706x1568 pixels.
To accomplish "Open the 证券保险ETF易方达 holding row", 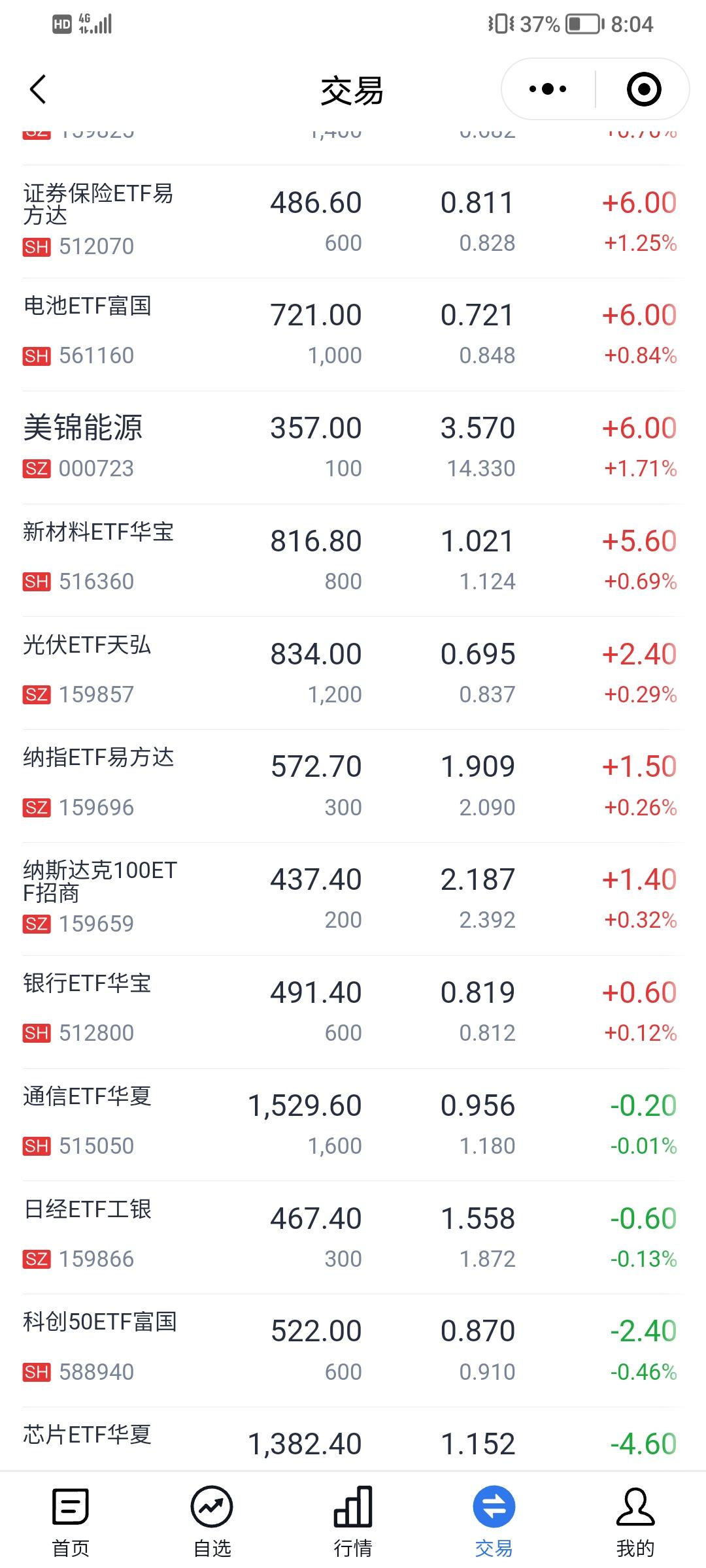I will click(x=353, y=221).
